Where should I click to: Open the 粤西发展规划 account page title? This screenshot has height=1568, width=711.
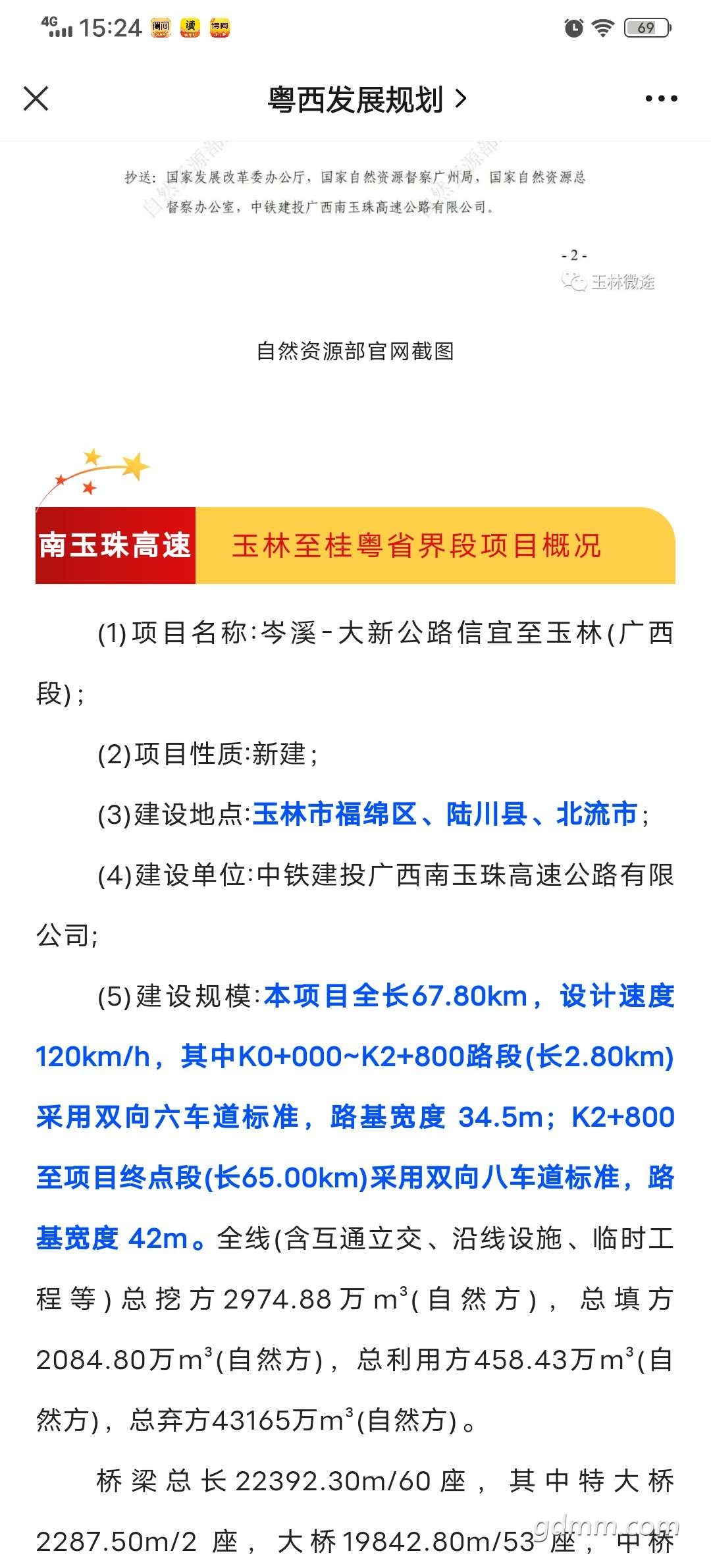tap(367, 99)
